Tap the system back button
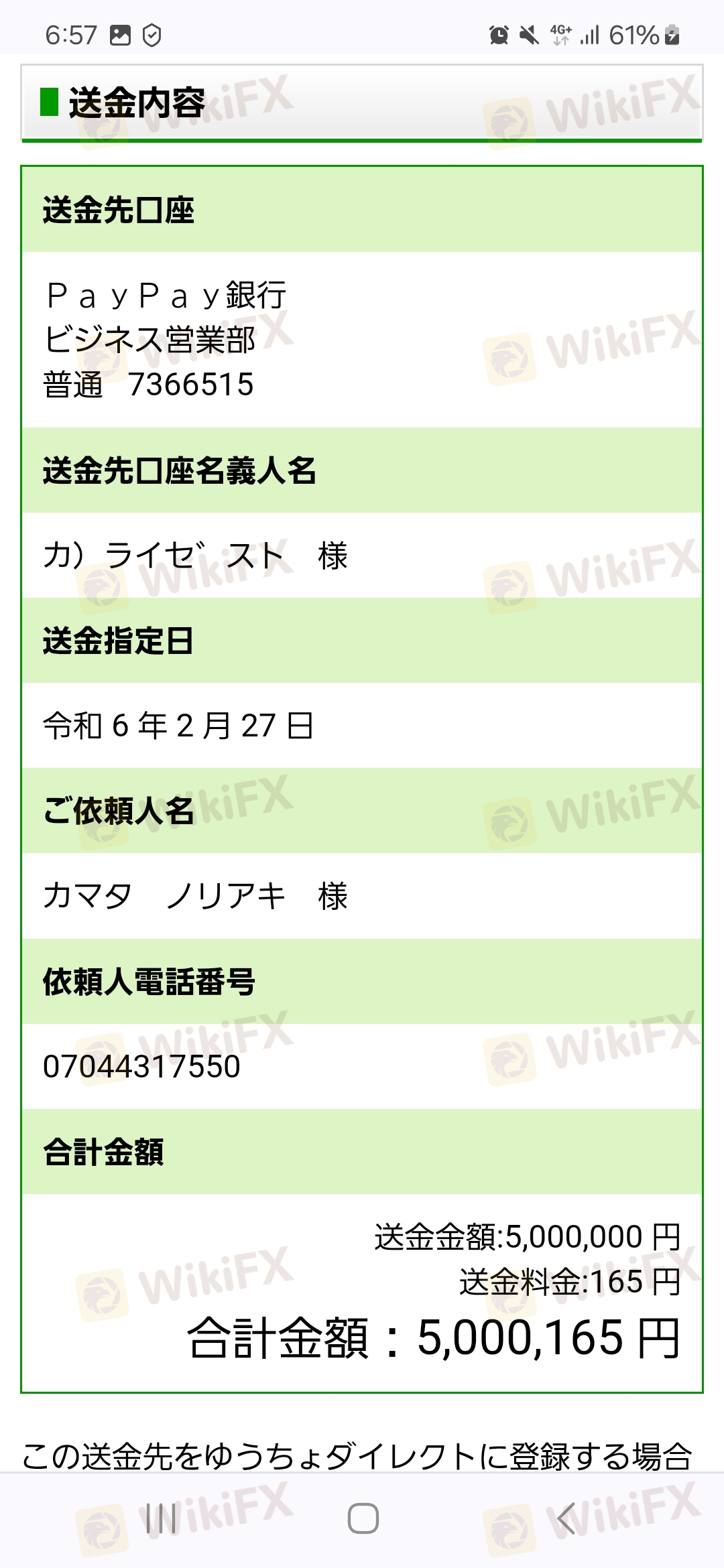 point(565,1518)
